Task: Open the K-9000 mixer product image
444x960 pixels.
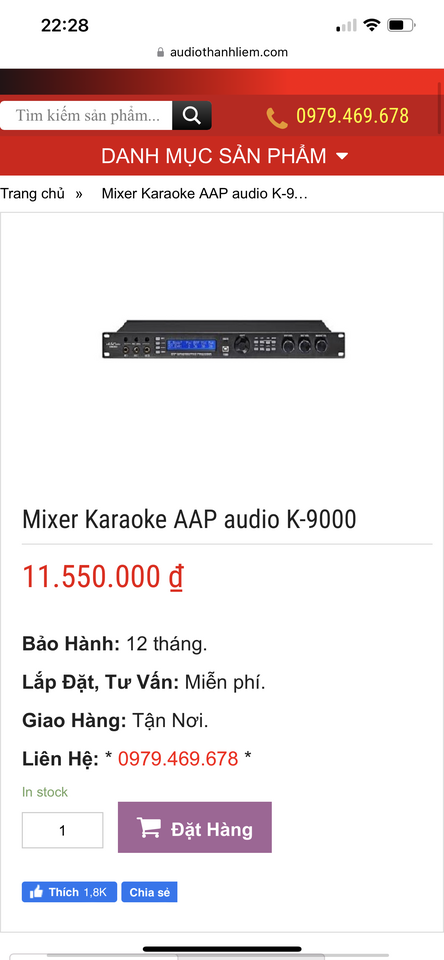Action: 223,340
